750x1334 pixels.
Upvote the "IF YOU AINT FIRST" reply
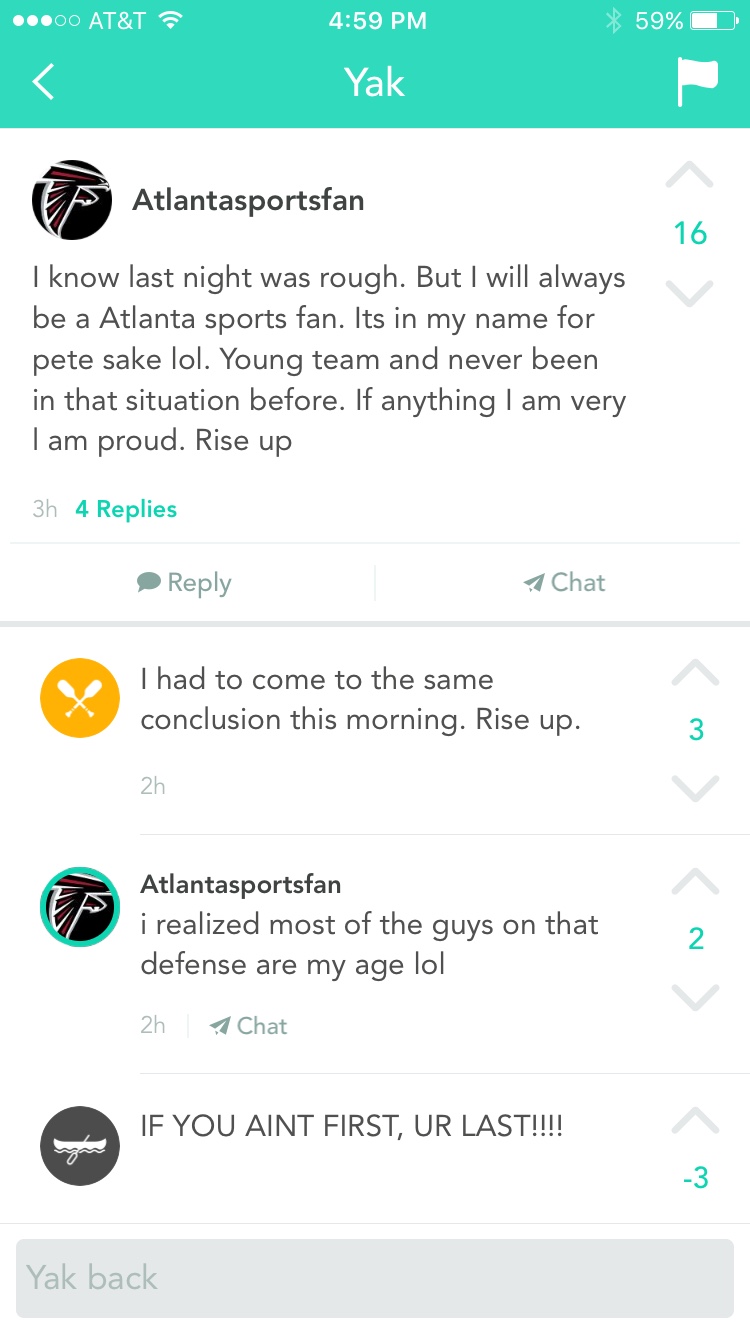696,1121
